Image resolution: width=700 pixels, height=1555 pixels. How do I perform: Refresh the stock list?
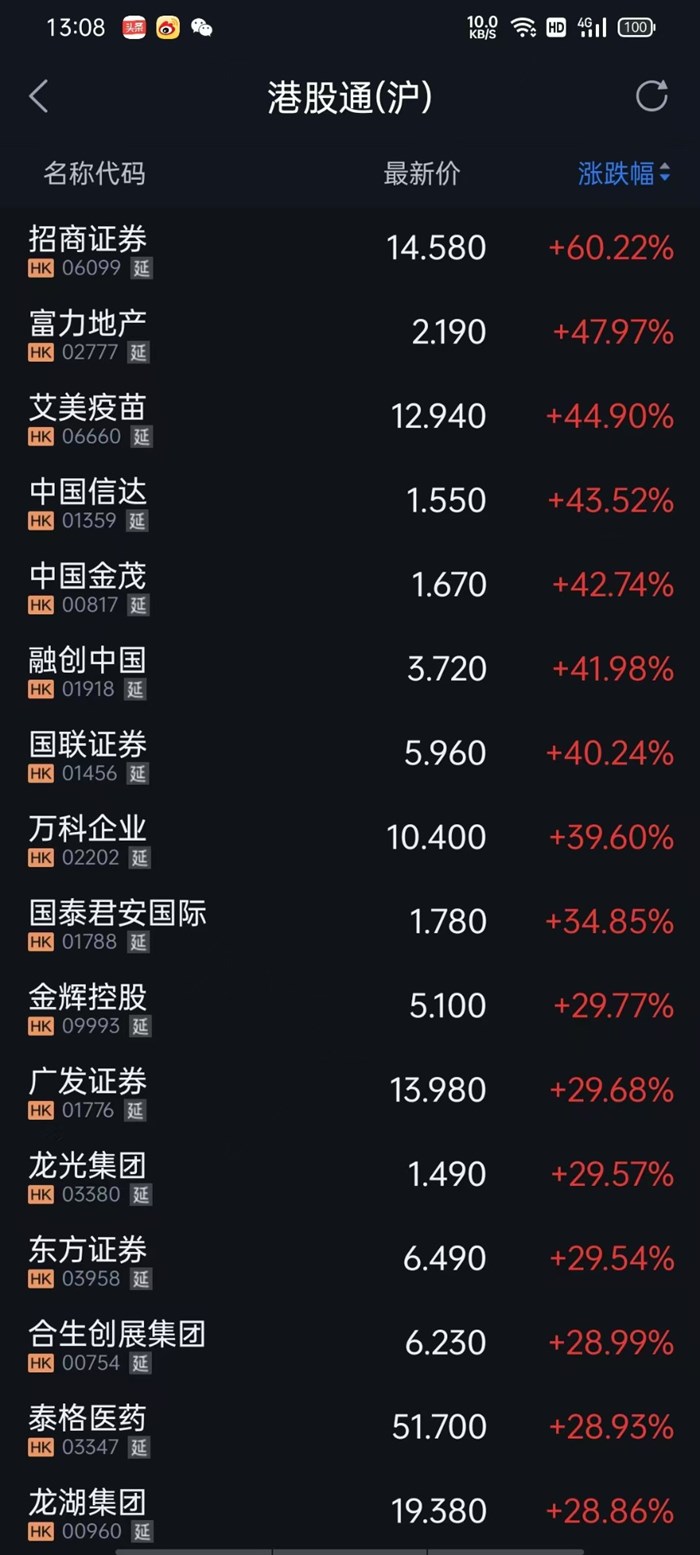tap(651, 96)
